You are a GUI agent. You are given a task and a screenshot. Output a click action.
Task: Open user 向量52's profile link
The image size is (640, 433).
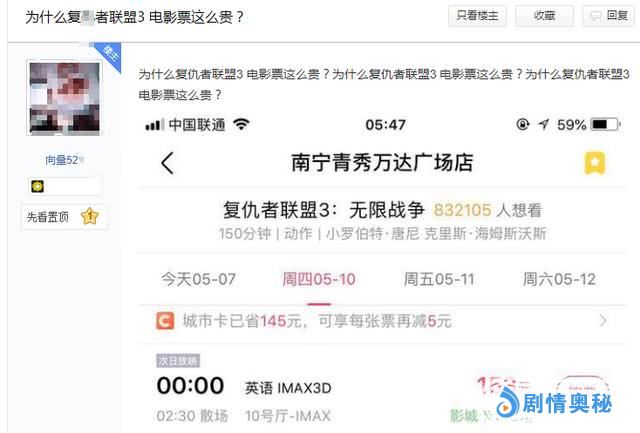(x=62, y=160)
